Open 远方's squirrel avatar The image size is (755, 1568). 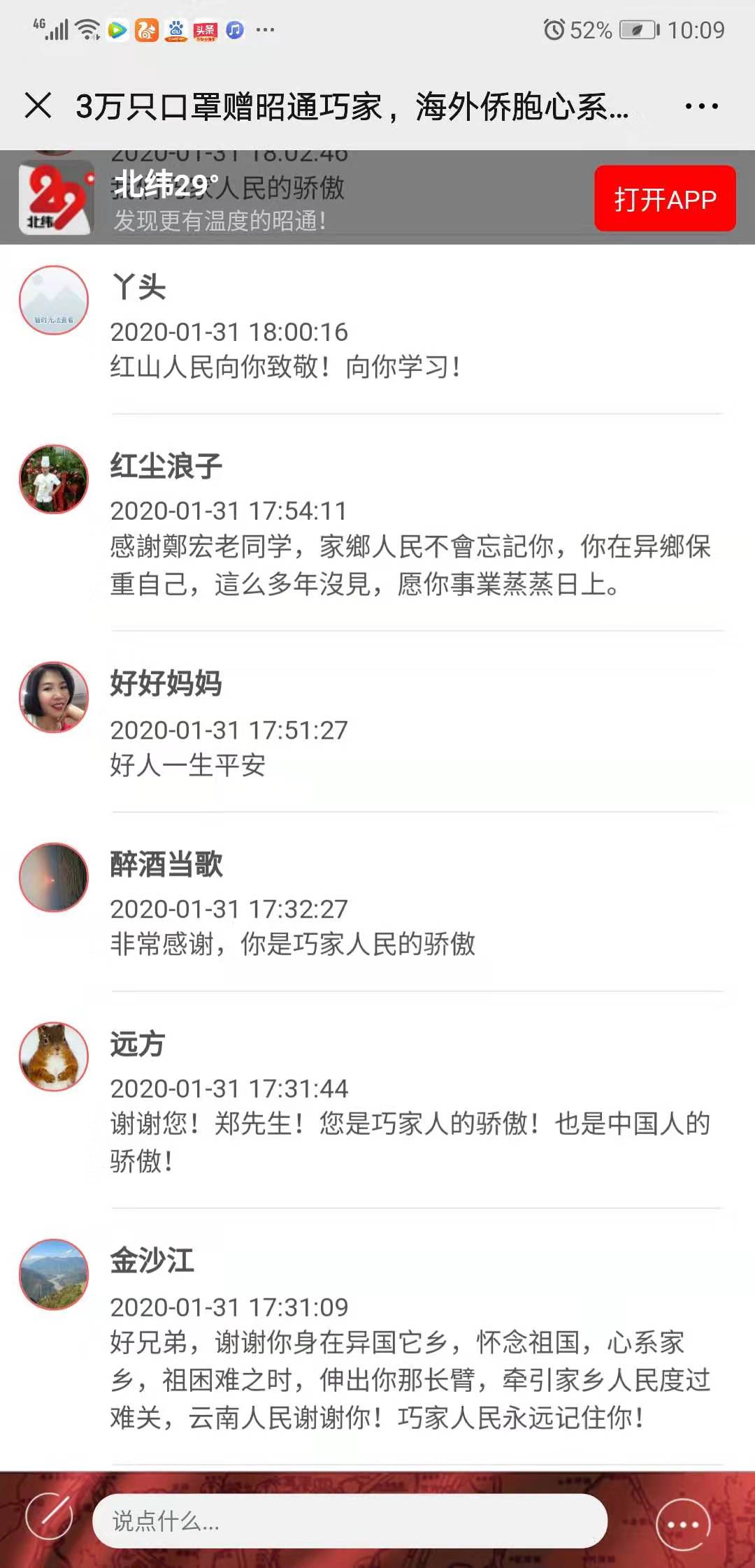pos(54,1057)
